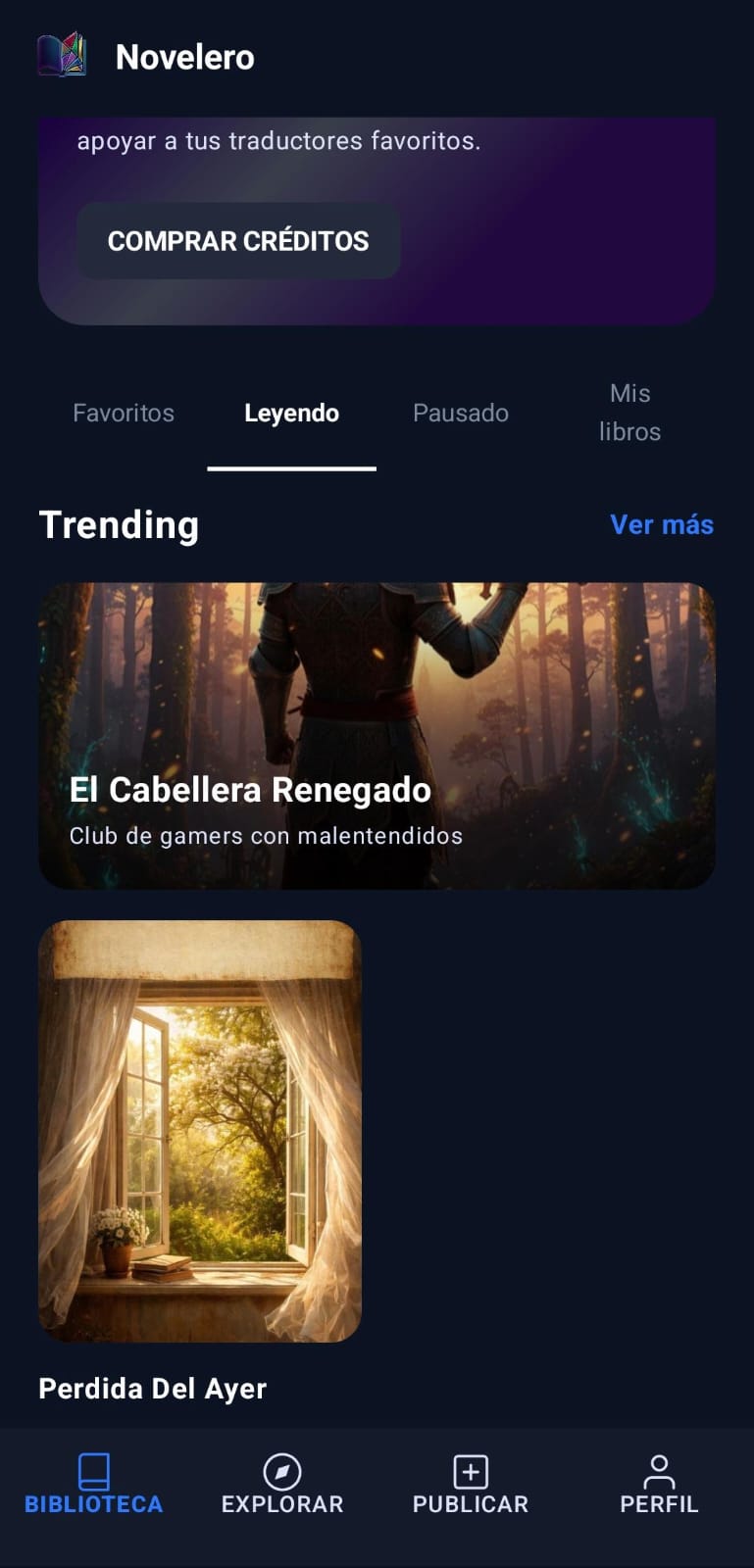Tap the Comprar Créditos button
This screenshot has height=1568, width=754.
pyautogui.click(x=238, y=241)
